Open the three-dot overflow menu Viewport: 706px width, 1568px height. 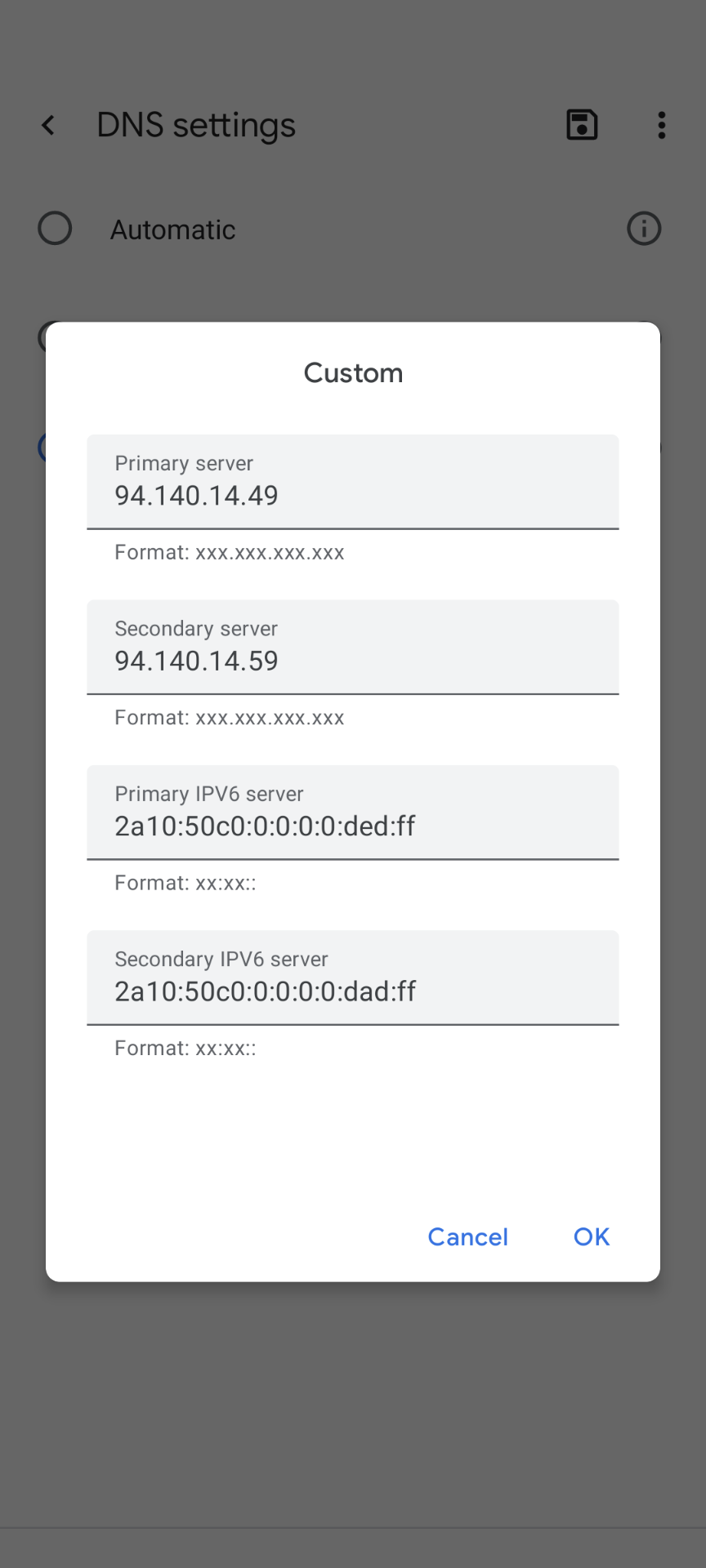662,124
